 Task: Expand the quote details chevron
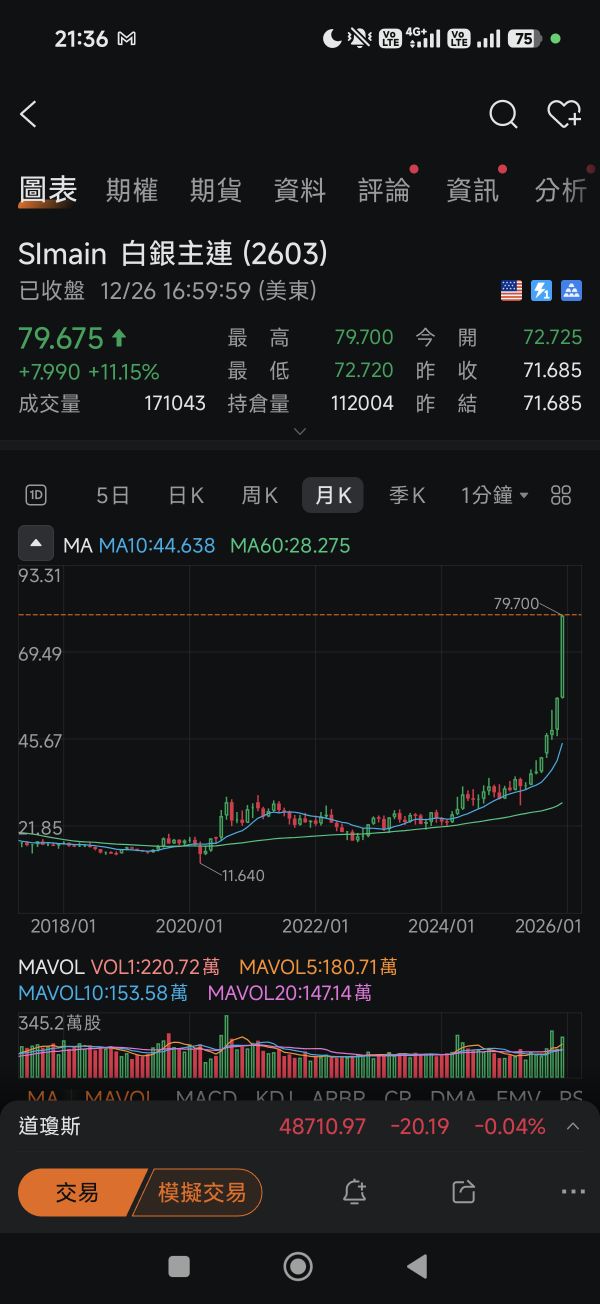tap(299, 432)
